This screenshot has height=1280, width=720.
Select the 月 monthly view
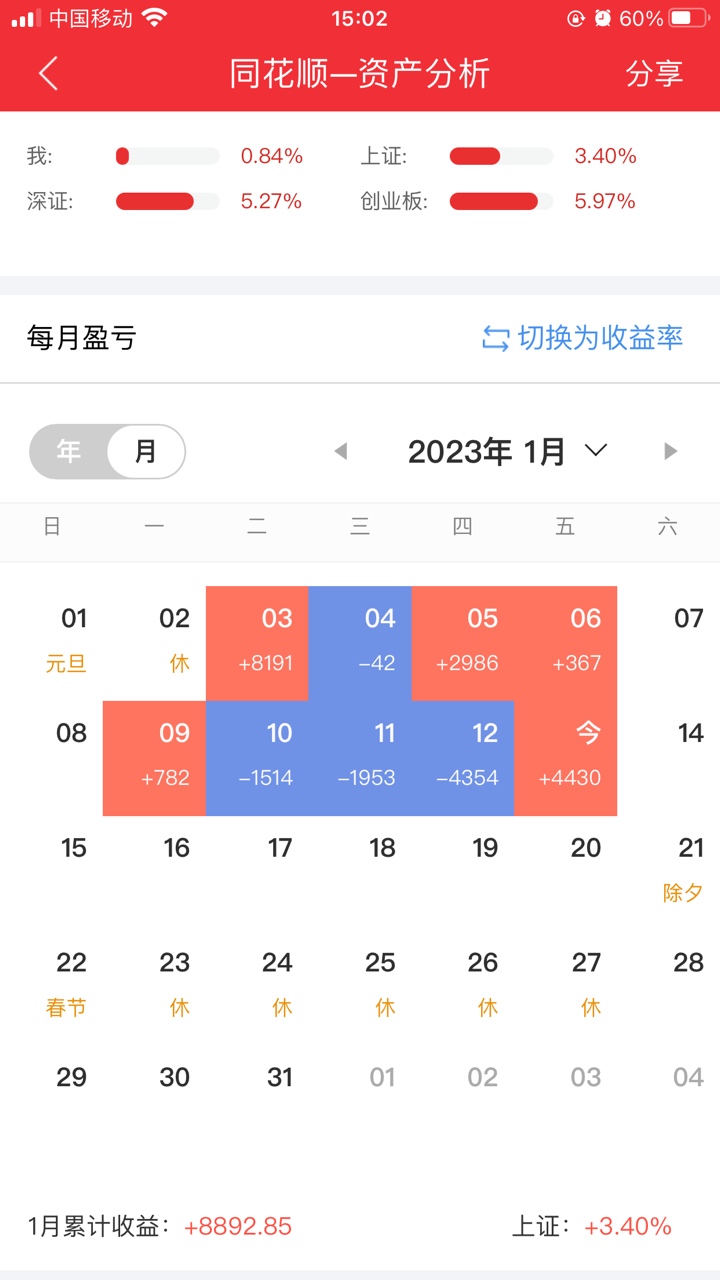tap(146, 452)
